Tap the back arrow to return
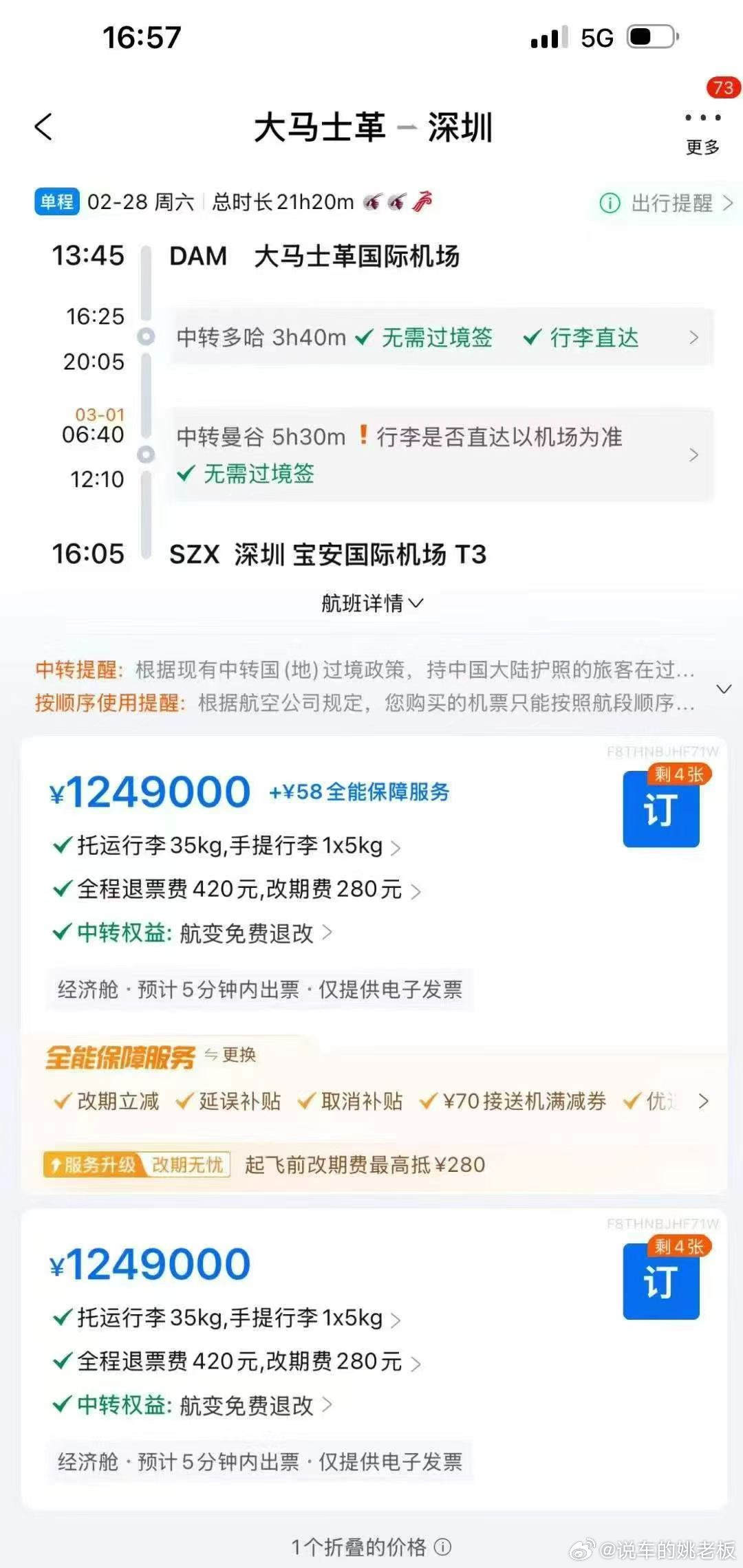Screen dimensions: 743x1568 pyautogui.click(x=44, y=127)
